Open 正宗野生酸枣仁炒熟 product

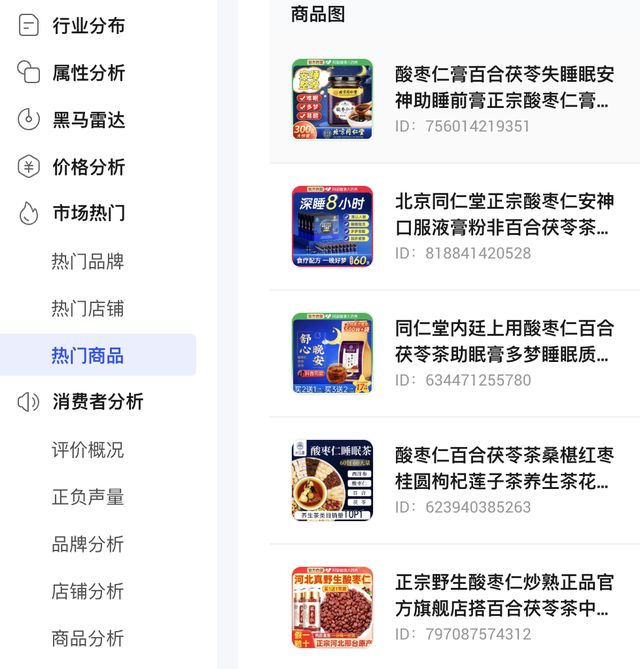504,595
